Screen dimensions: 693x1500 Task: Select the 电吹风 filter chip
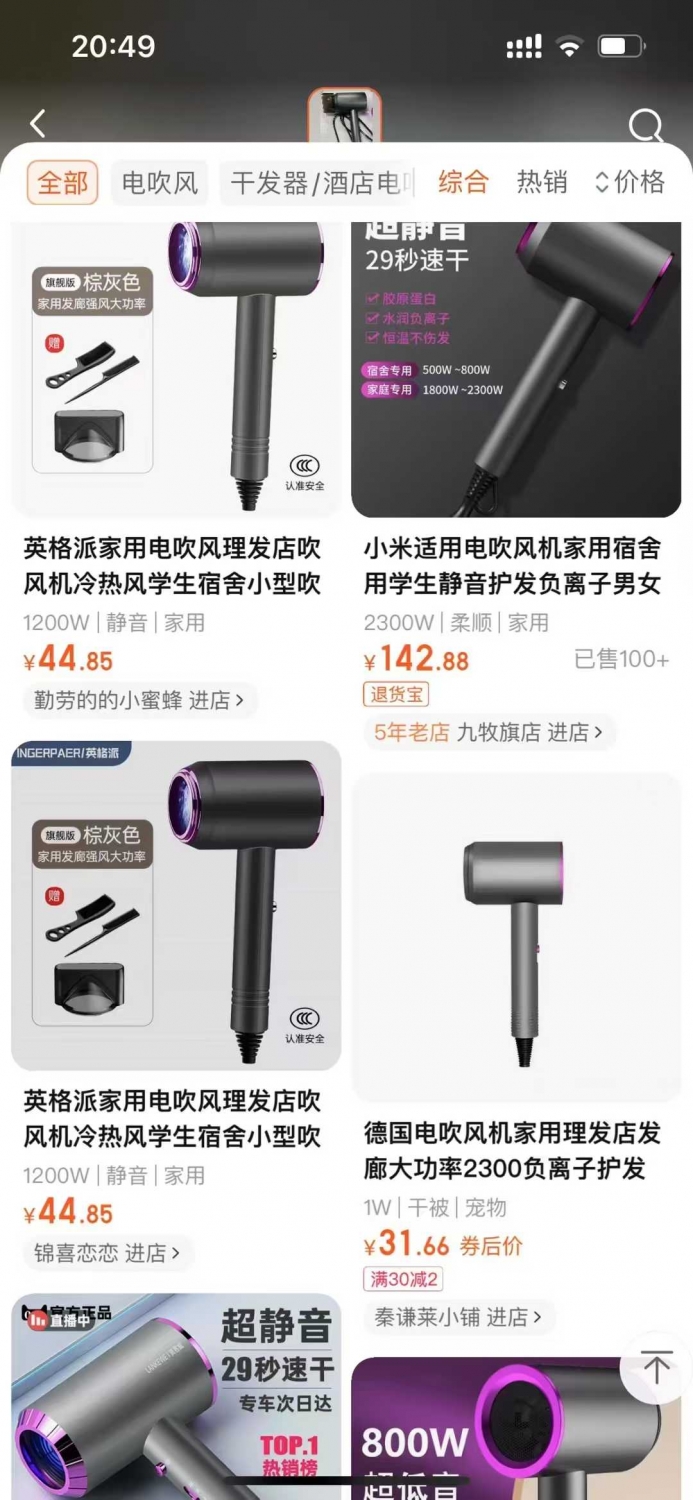click(160, 183)
